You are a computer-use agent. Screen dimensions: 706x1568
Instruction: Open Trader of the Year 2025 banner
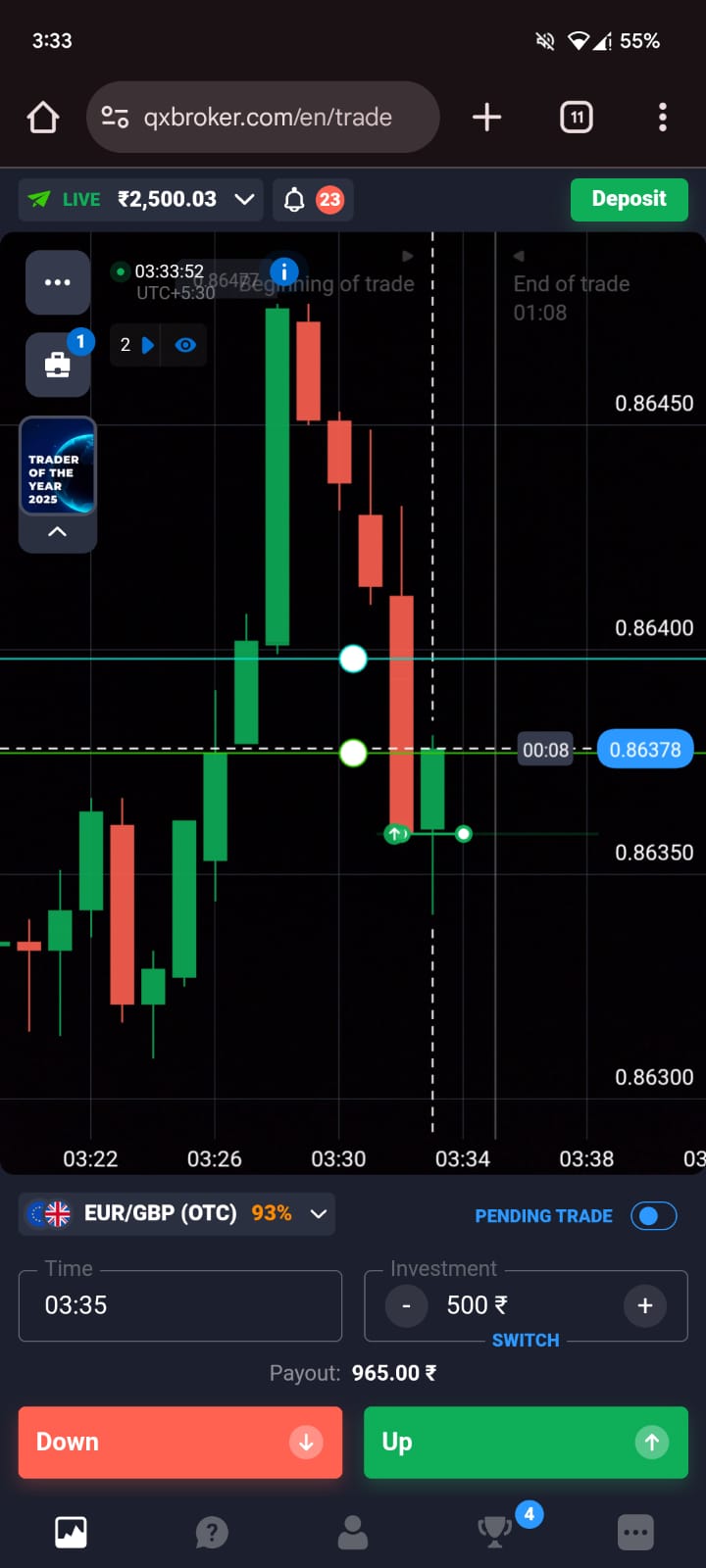pos(58,467)
